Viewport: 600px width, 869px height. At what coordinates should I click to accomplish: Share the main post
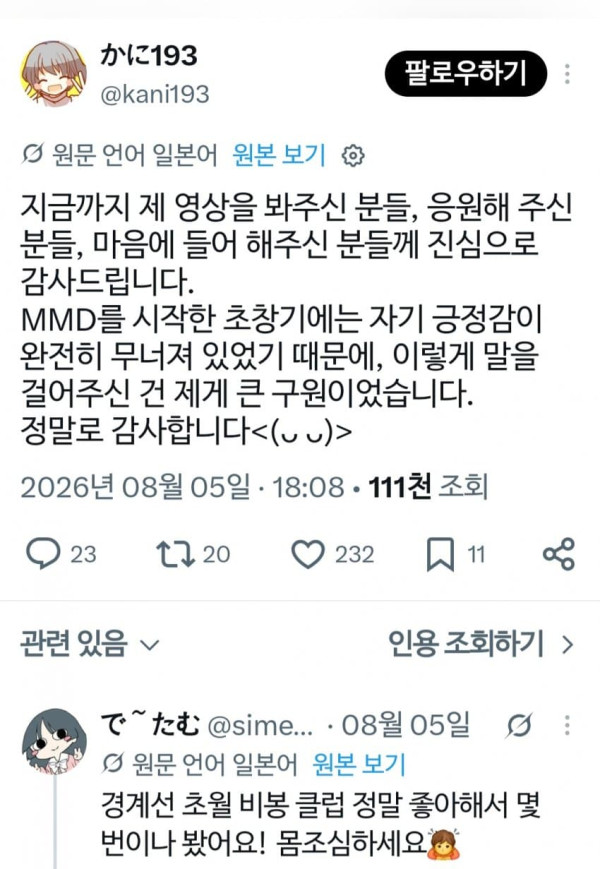click(558, 554)
